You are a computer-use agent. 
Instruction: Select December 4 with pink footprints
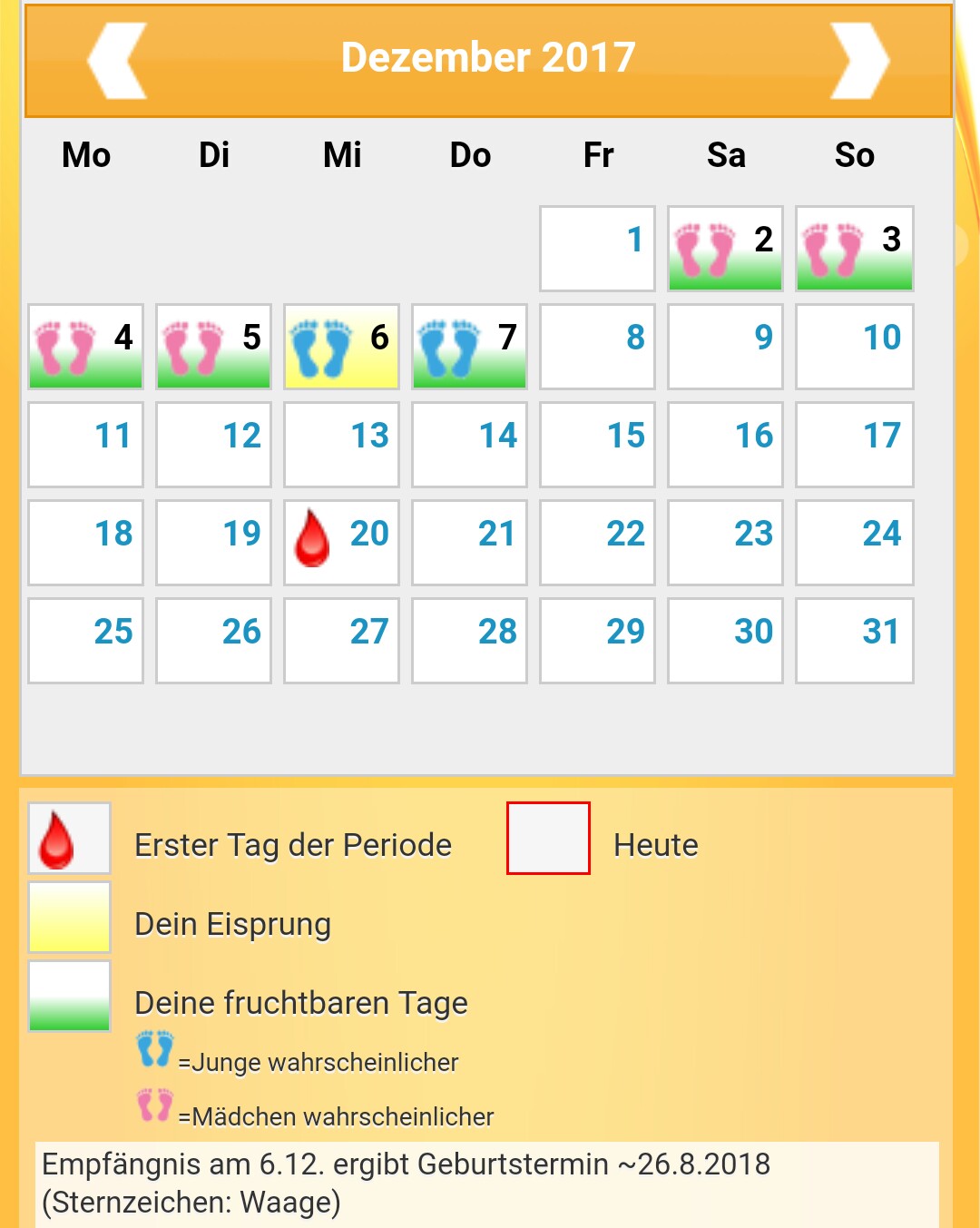[x=86, y=347]
